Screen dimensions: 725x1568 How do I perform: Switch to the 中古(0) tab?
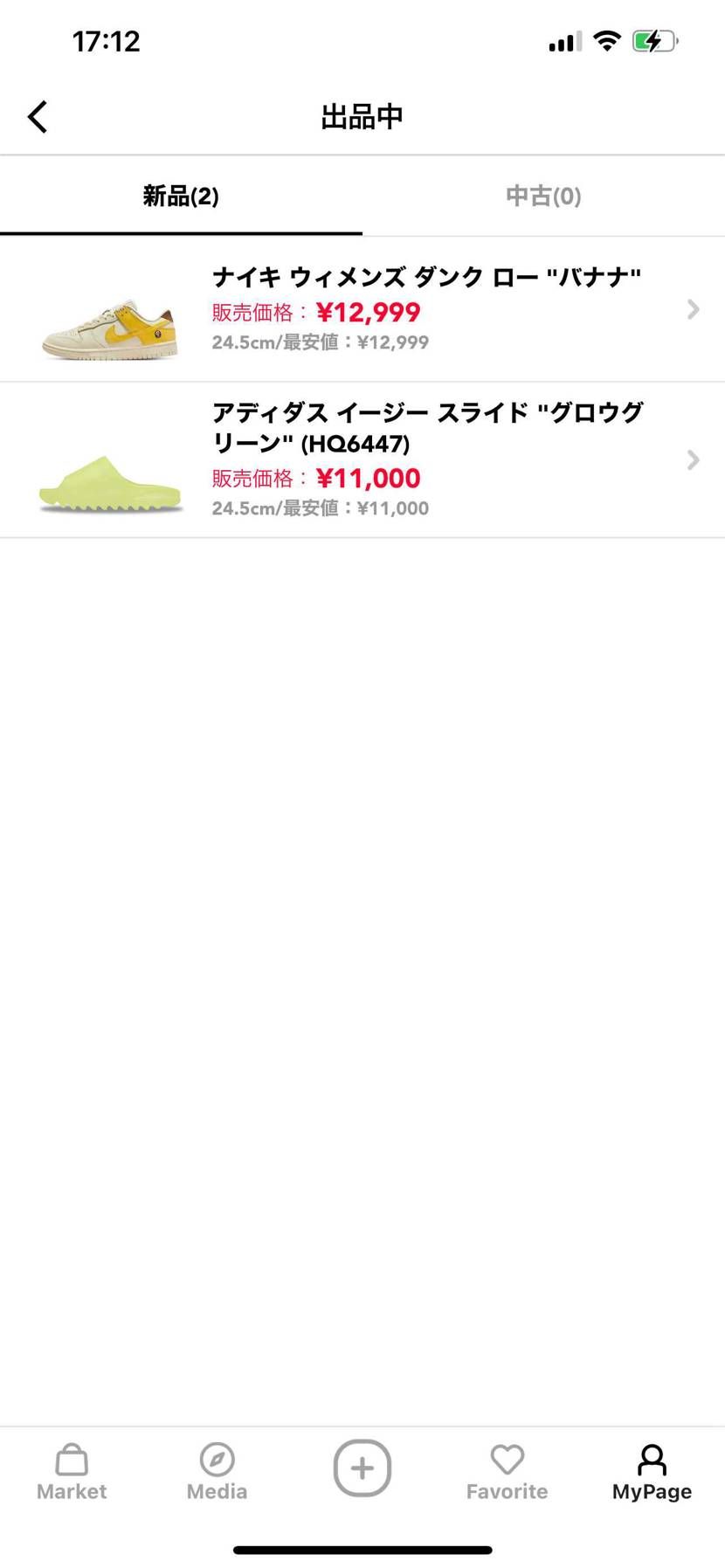click(x=543, y=196)
